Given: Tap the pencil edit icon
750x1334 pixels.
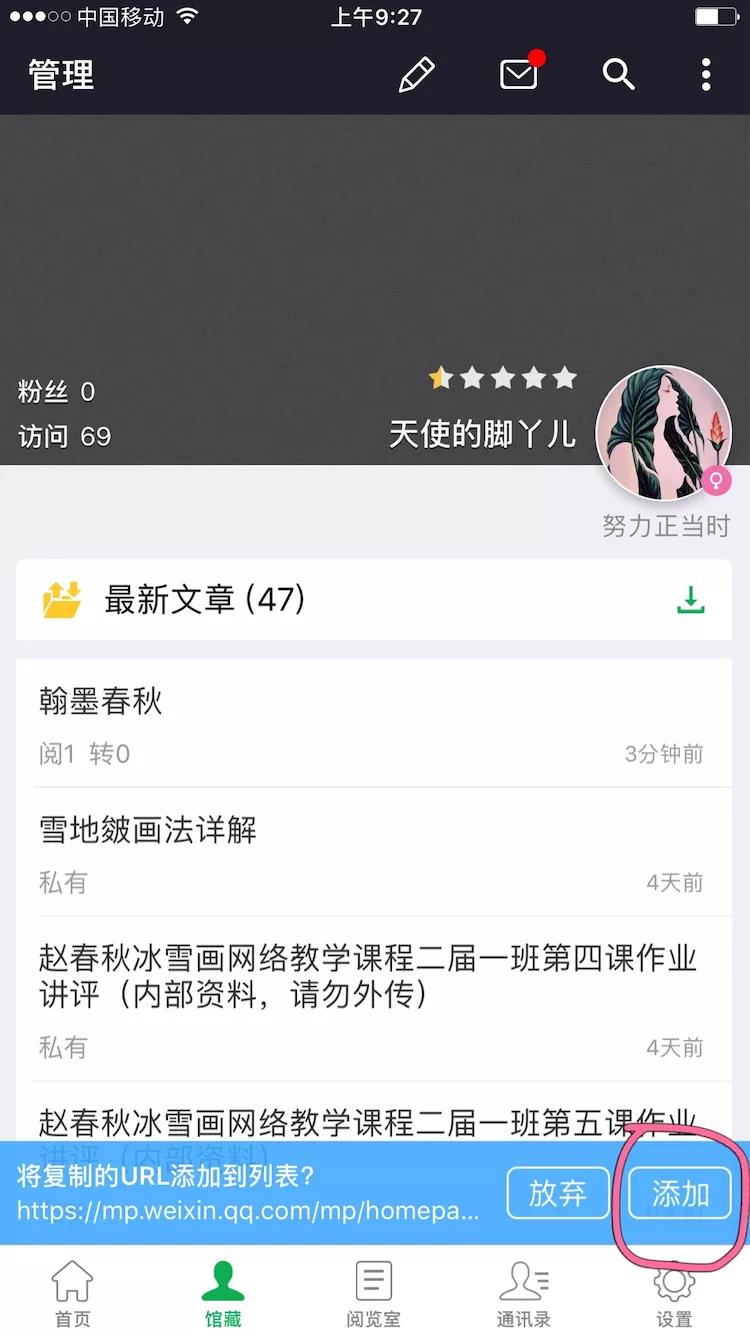Looking at the screenshot, I should click(416, 75).
